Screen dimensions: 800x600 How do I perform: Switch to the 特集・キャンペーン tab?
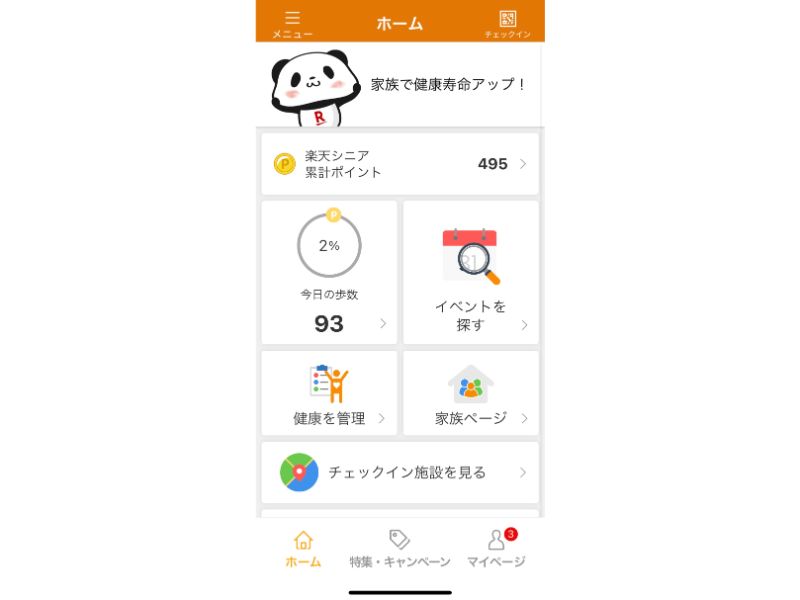(400, 549)
